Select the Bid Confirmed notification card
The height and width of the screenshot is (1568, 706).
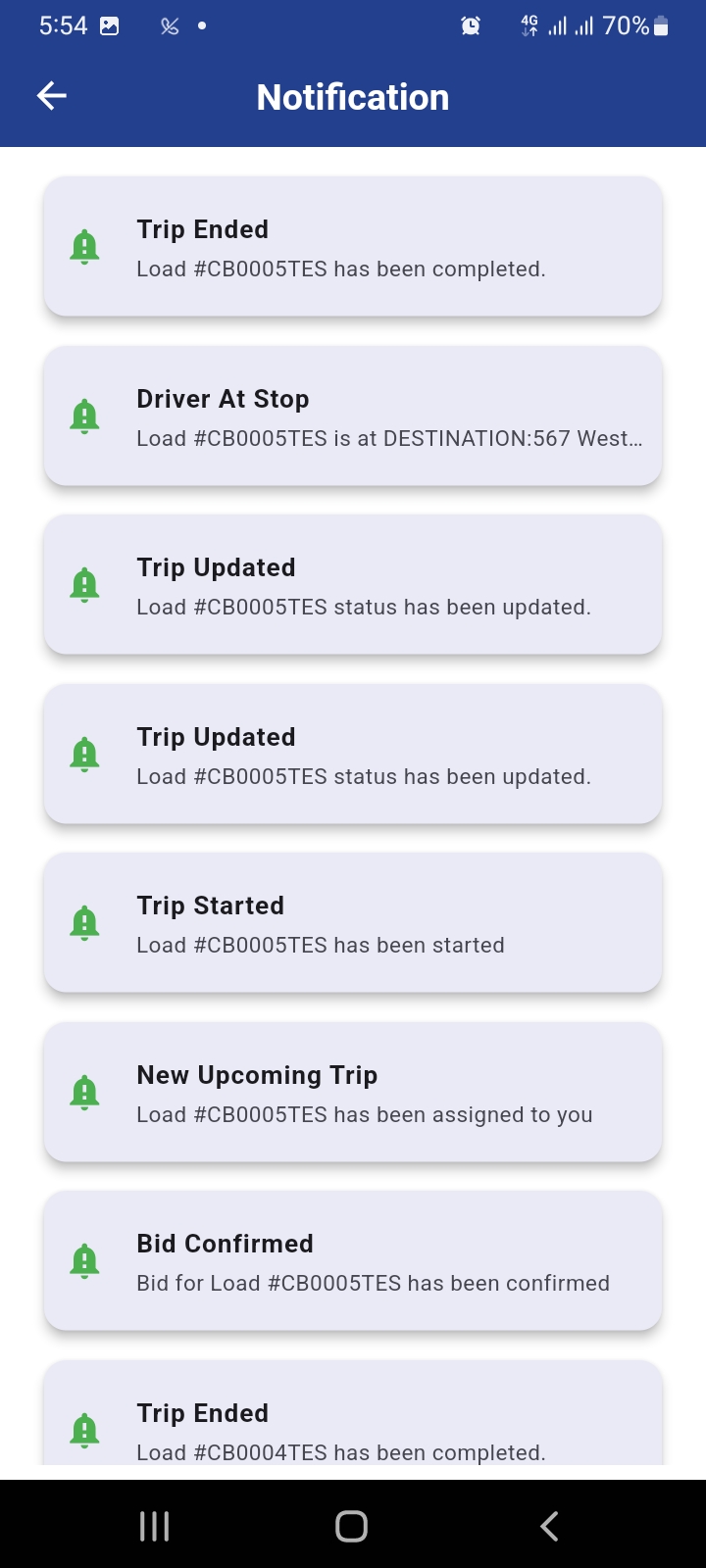(x=353, y=1260)
